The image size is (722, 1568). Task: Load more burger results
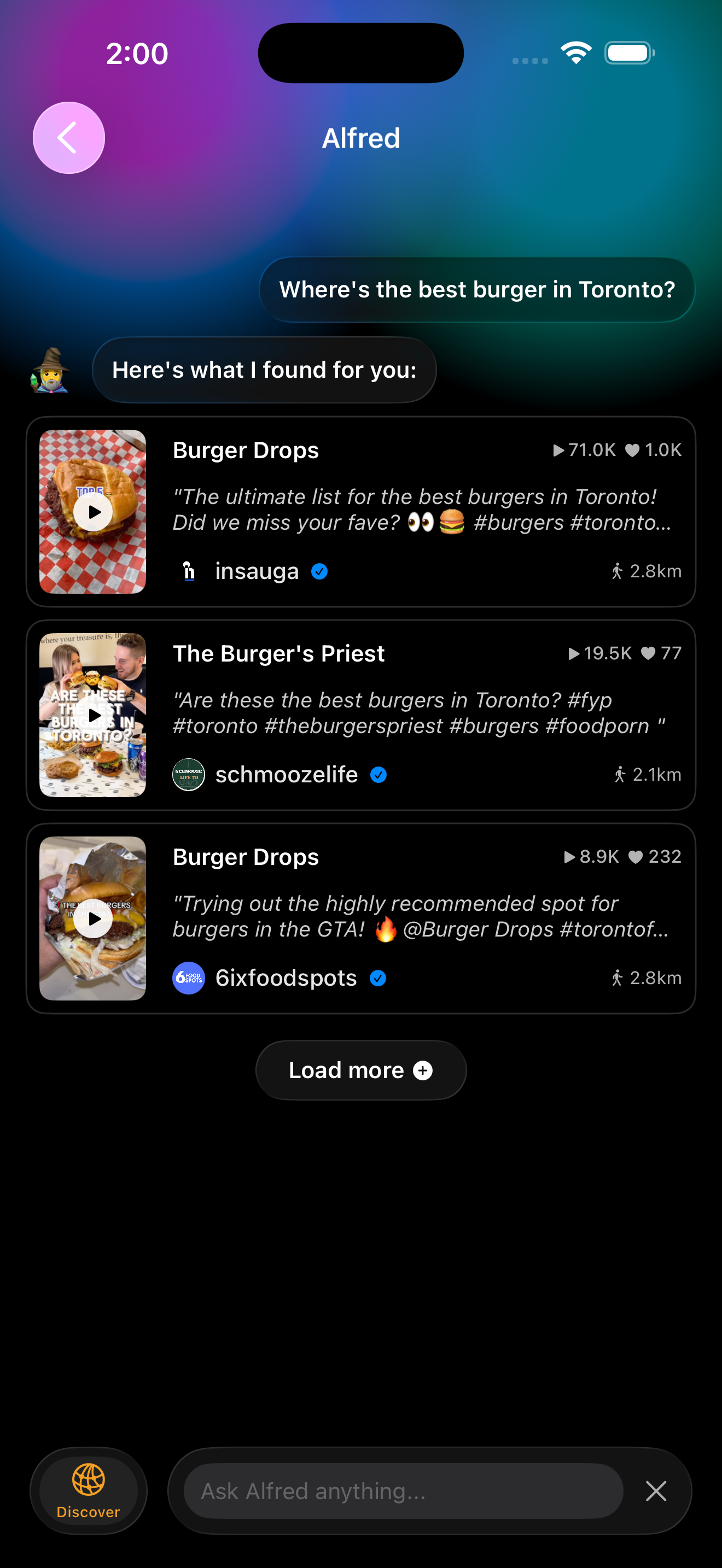[x=360, y=1069]
